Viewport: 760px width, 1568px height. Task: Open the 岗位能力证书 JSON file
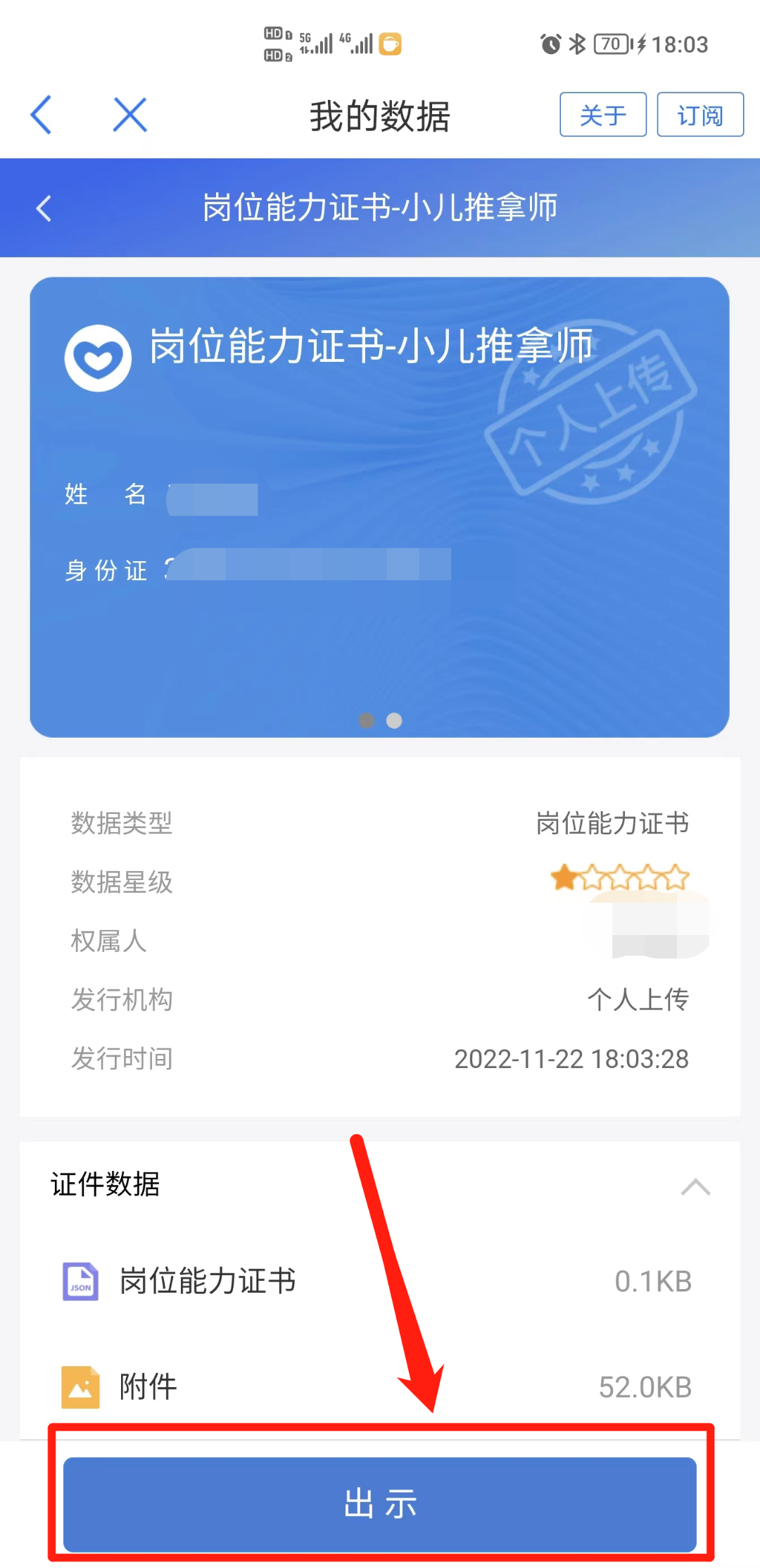[x=207, y=1281]
